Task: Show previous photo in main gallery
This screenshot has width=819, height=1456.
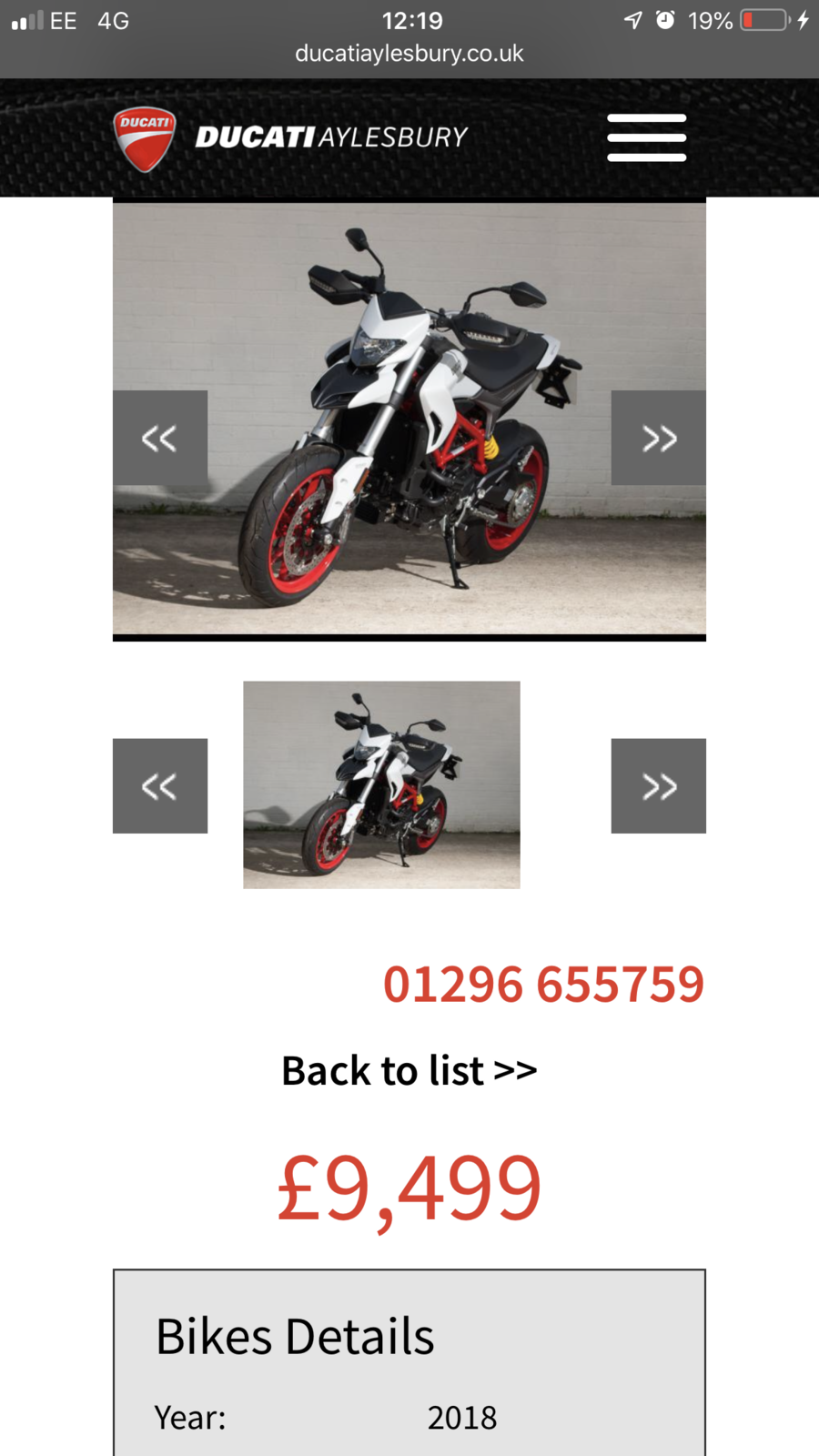Action: 160,438
